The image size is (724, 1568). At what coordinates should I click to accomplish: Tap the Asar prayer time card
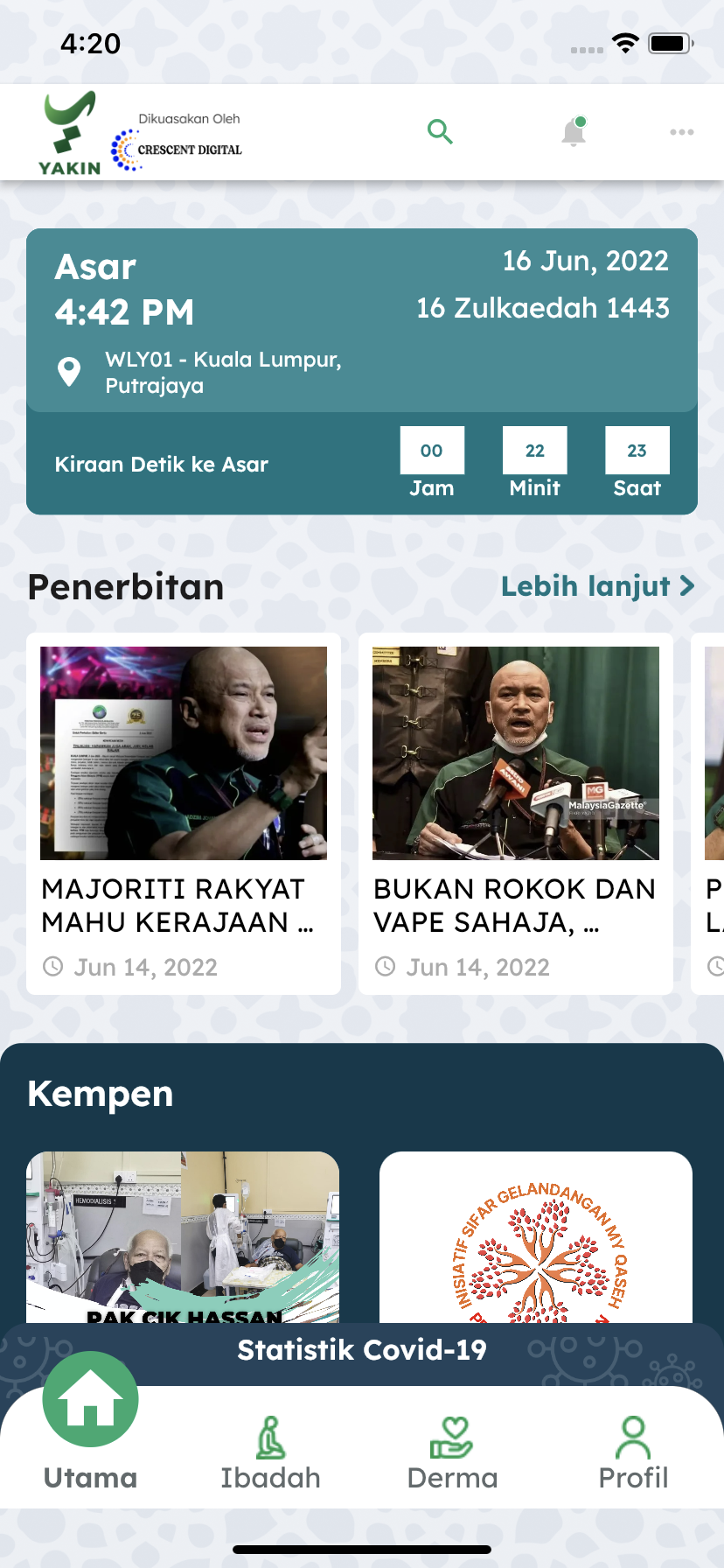[362, 372]
